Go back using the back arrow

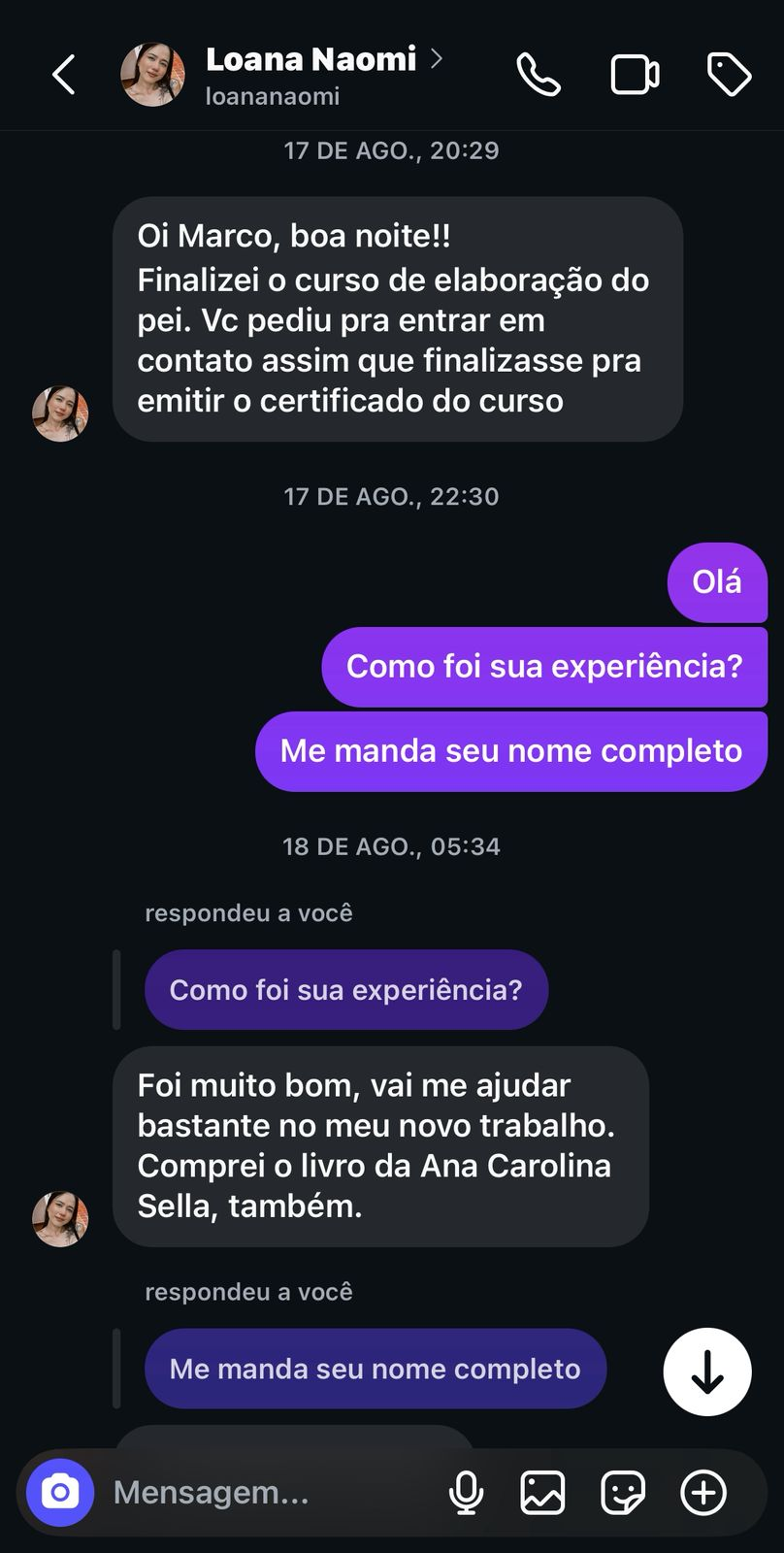pos(63,73)
